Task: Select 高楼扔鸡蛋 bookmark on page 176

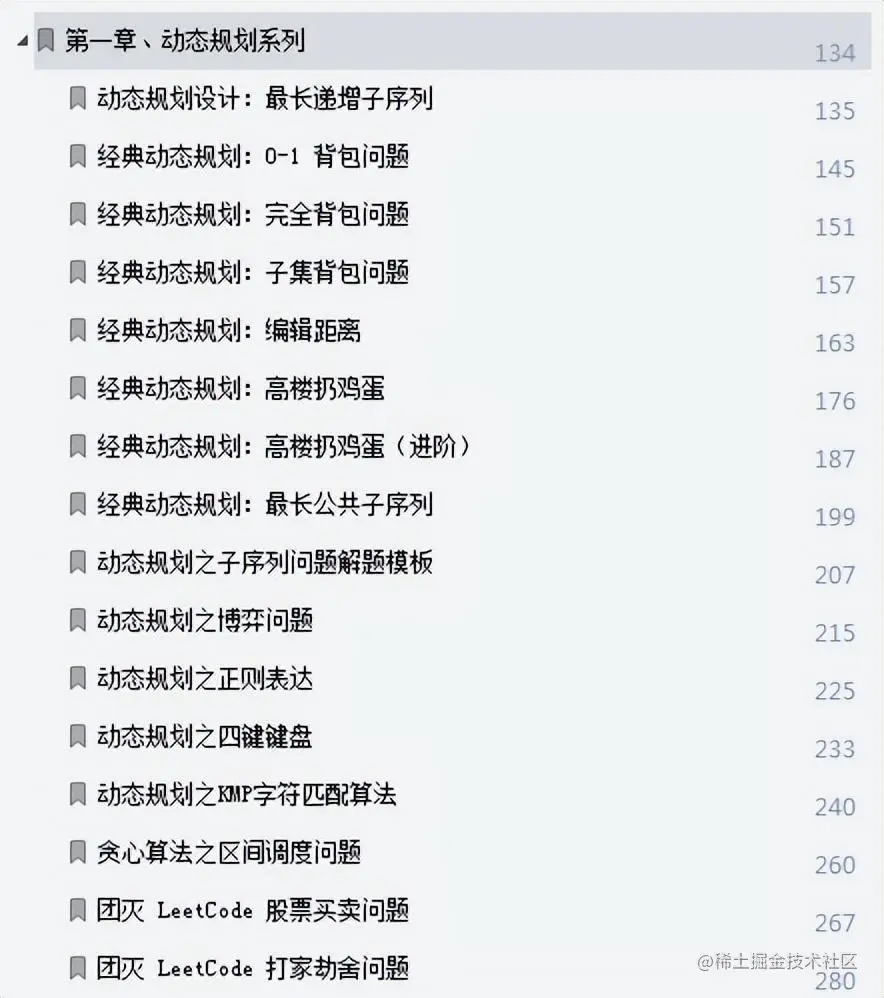Action: [x=240, y=389]
